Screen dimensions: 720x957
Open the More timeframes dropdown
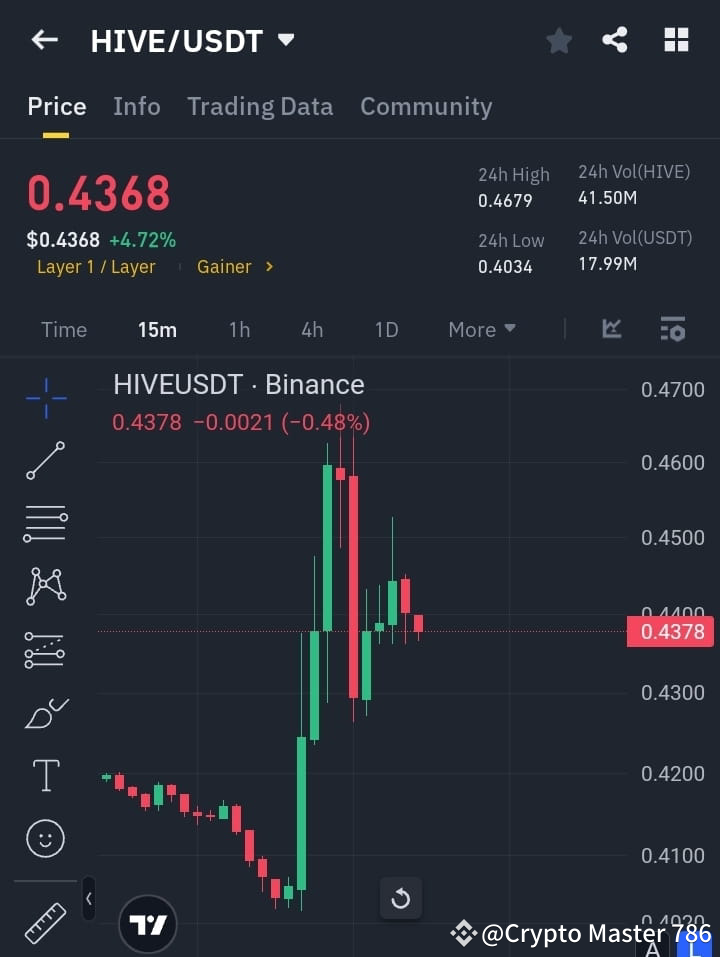[x=481, y=329]
